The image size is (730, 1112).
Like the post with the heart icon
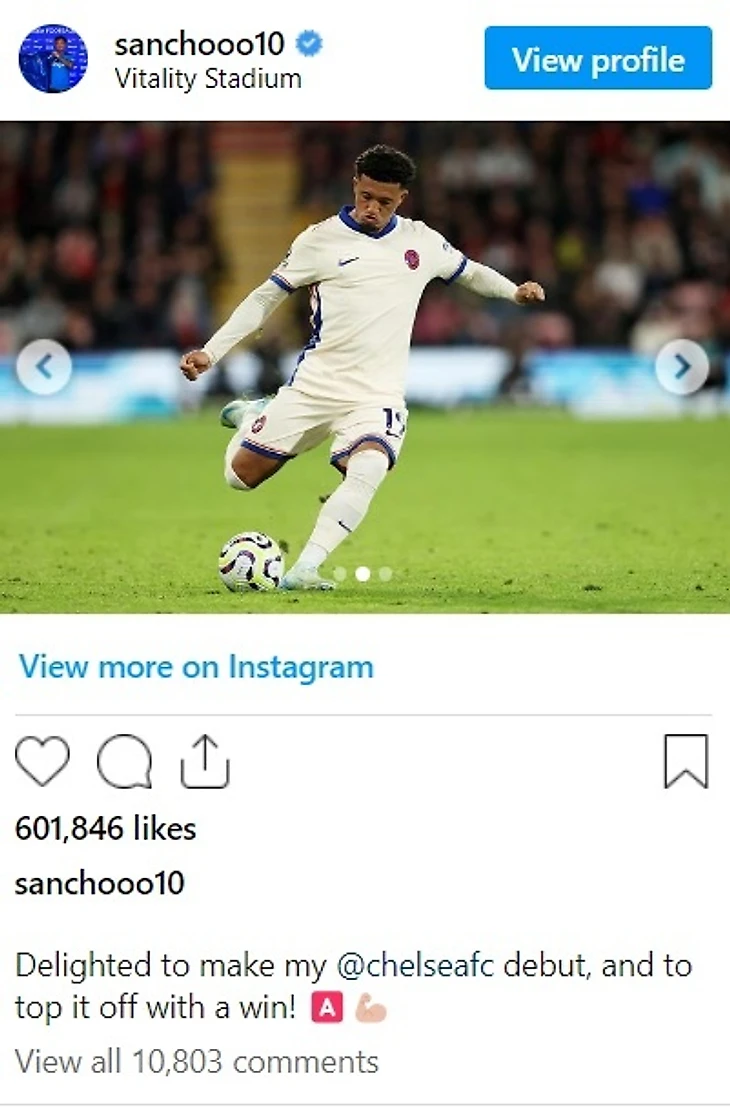42,762
